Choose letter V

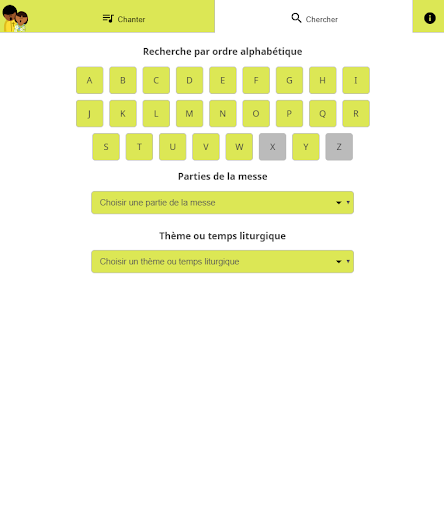(x=206, y=147)
